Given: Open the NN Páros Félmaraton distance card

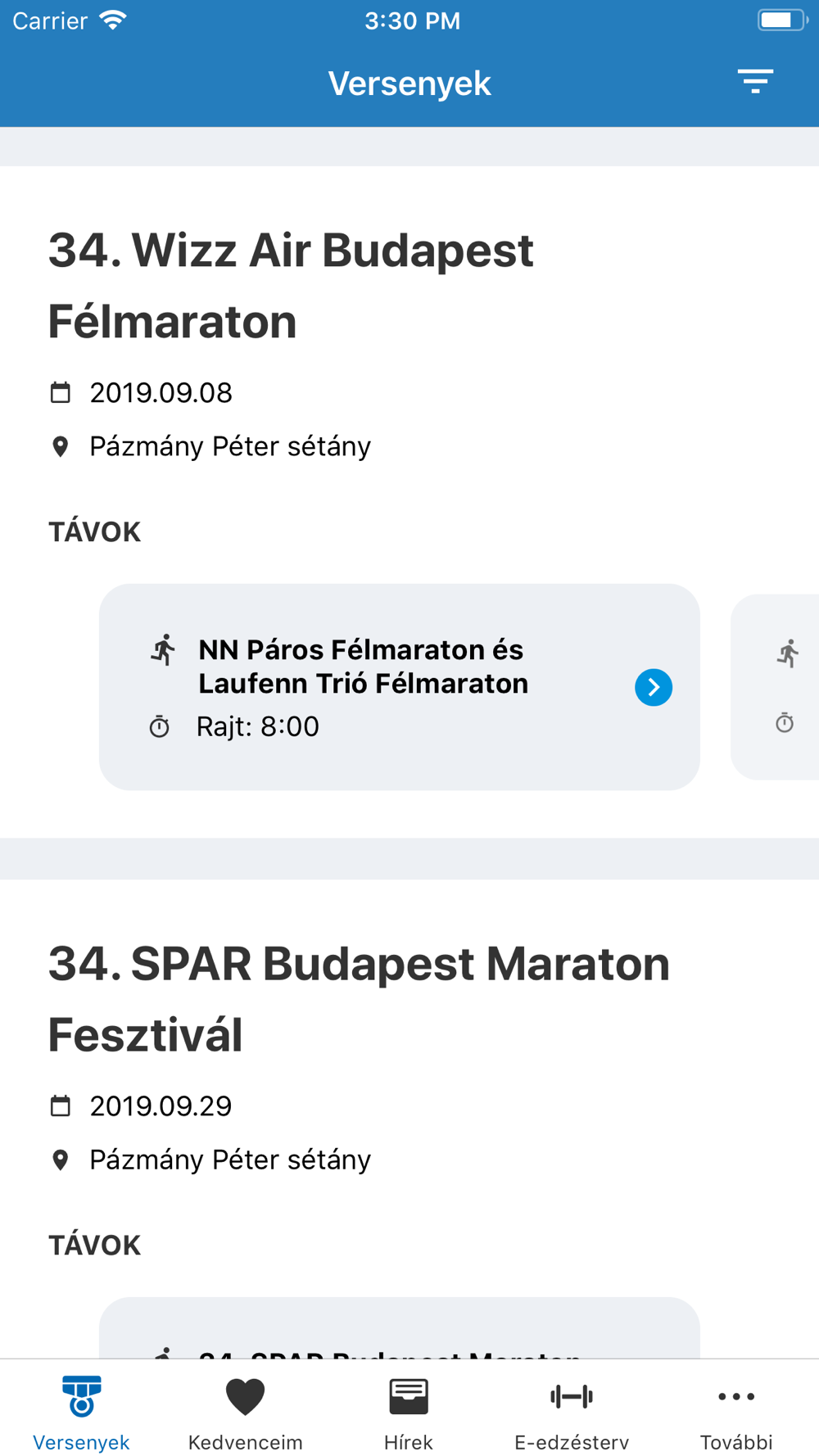Looking at the screenshot, I should pos(399,686).
